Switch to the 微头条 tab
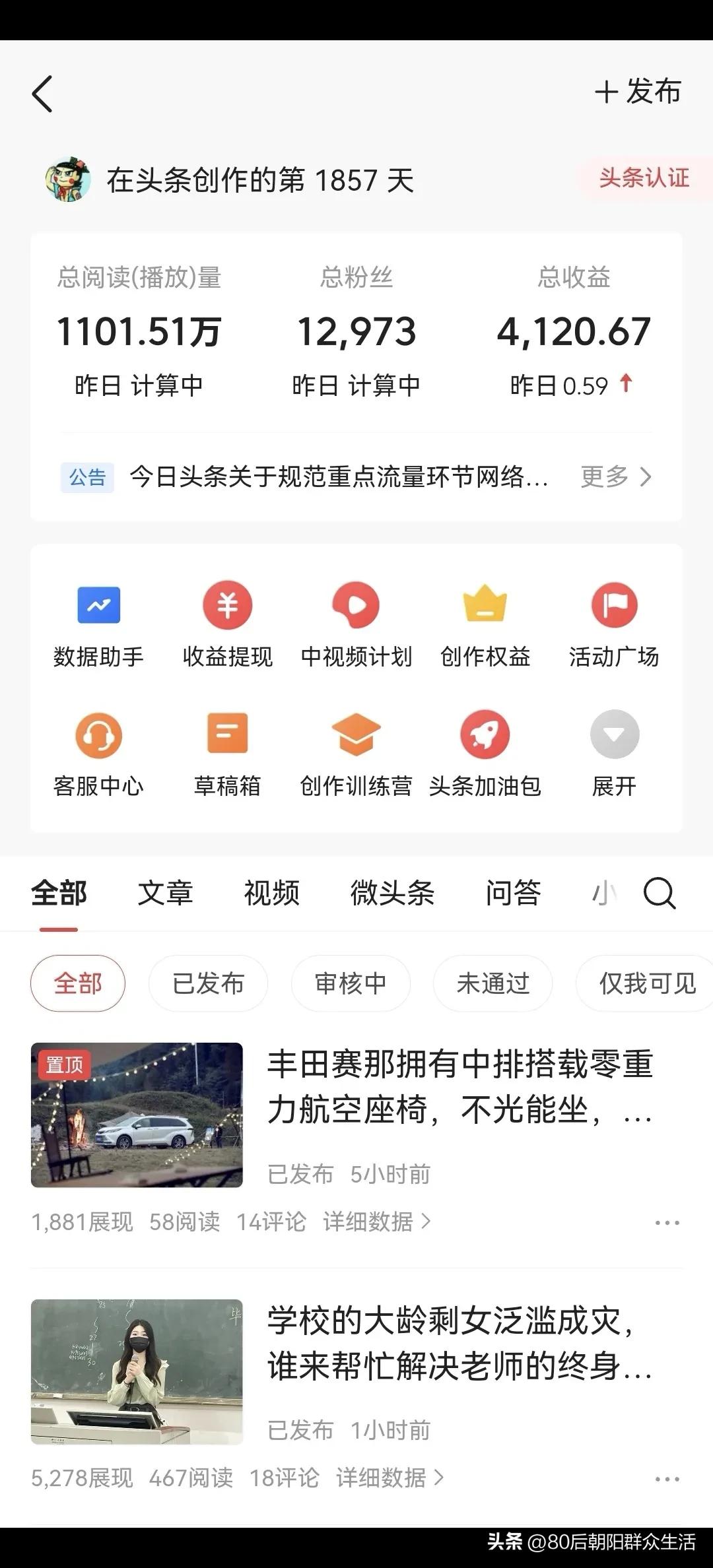This screenshot has height=1568, width=713. tap(392, 894)
